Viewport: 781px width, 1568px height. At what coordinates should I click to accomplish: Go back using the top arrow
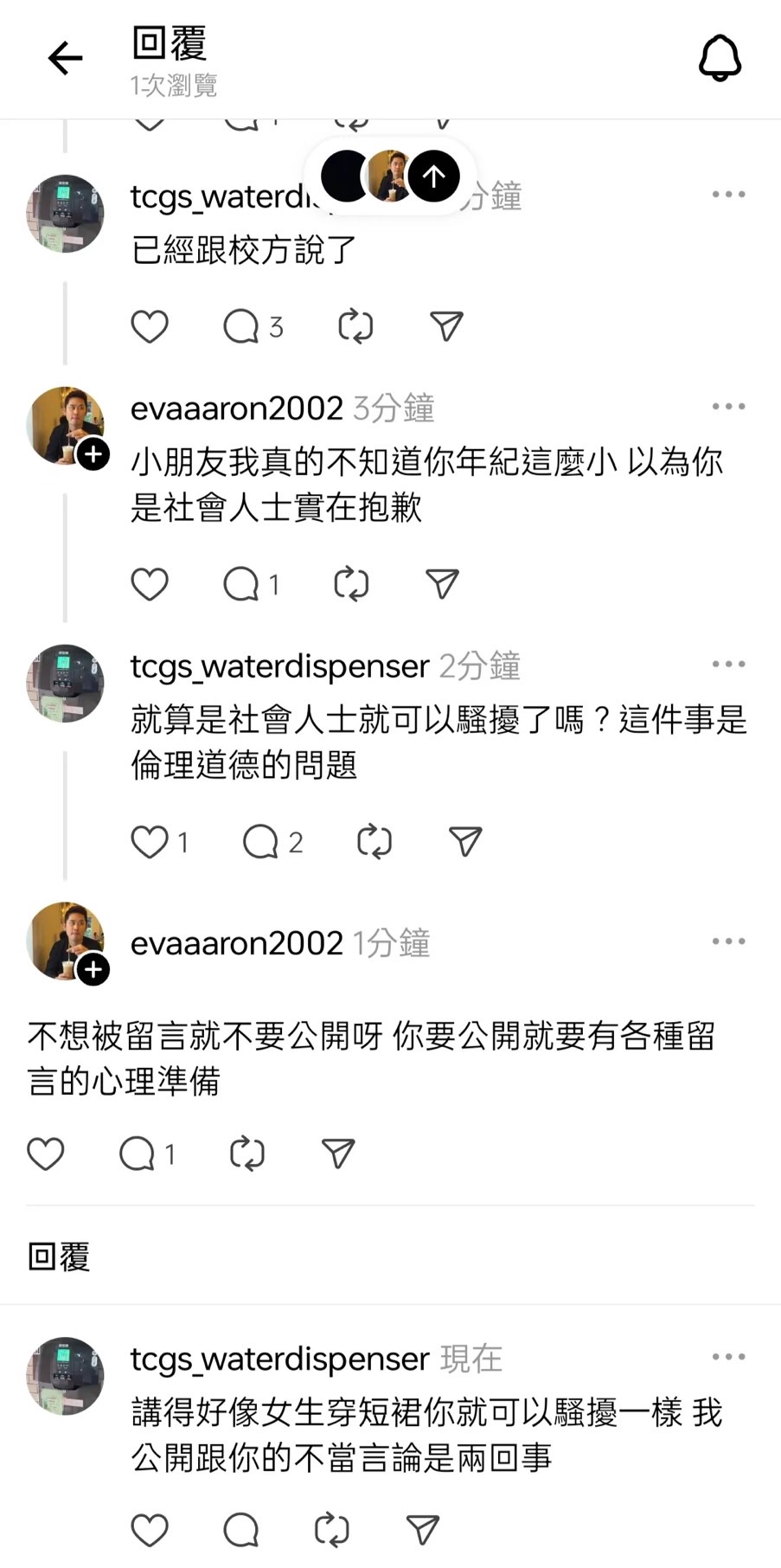point(65,59)
